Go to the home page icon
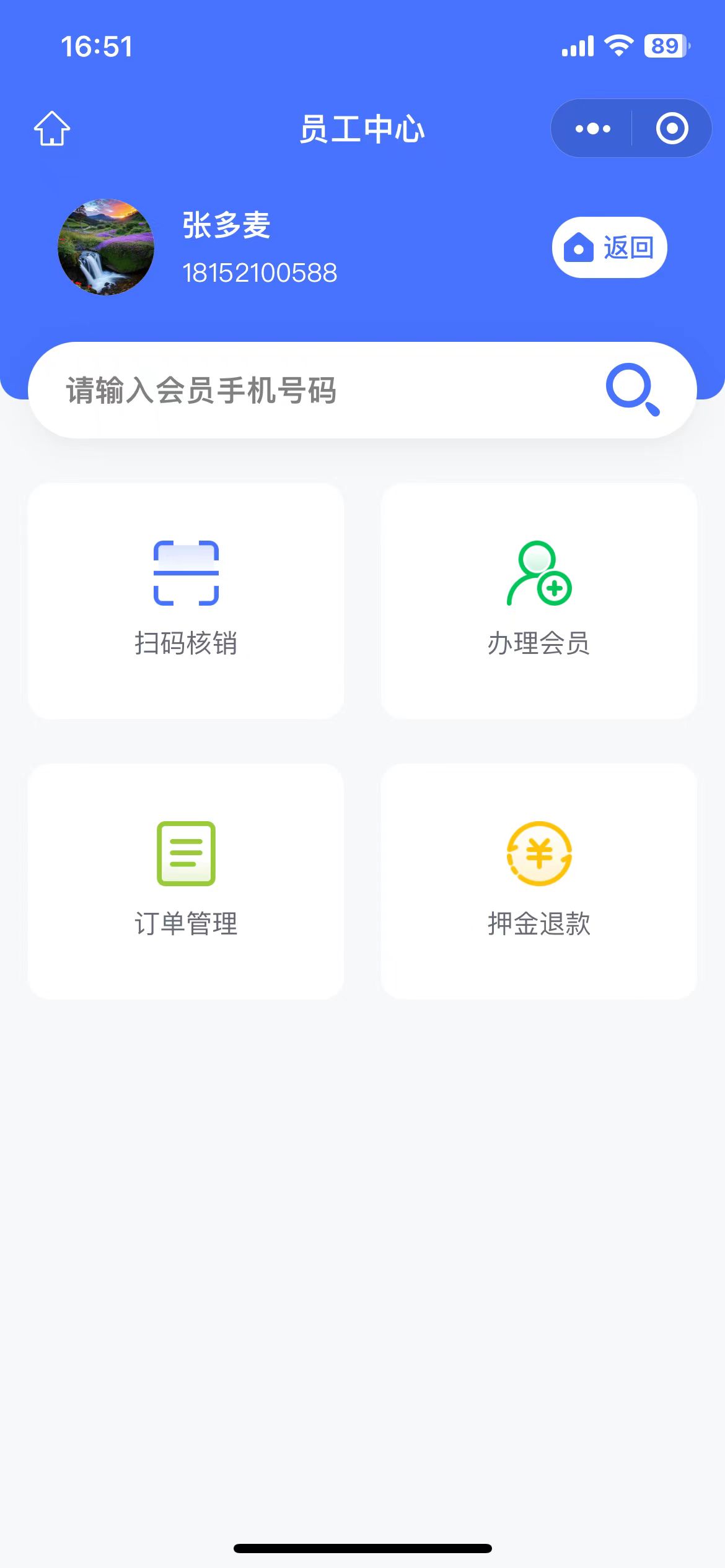The width and height of the screenshot is (725, 1568). coord(52,129)
